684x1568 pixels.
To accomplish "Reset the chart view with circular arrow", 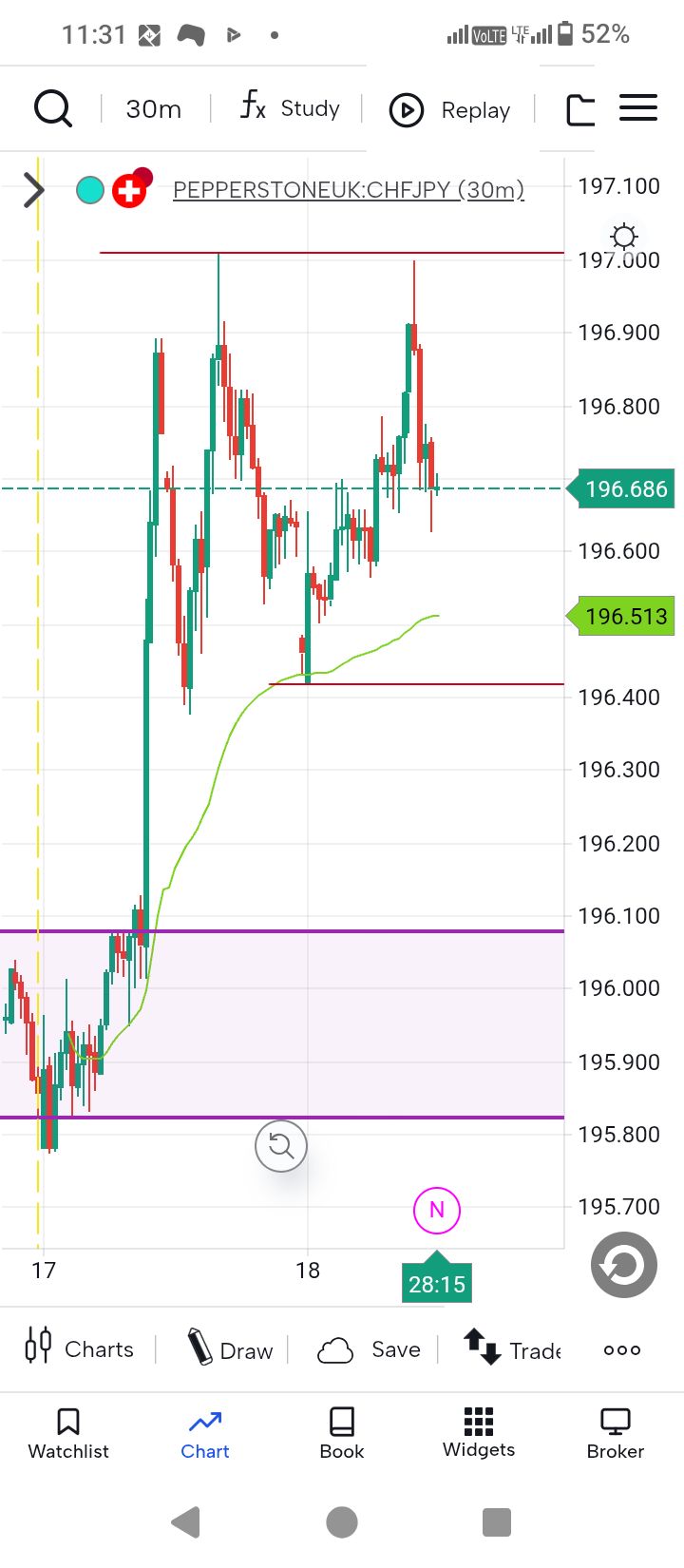I will tap(281, 1146).
